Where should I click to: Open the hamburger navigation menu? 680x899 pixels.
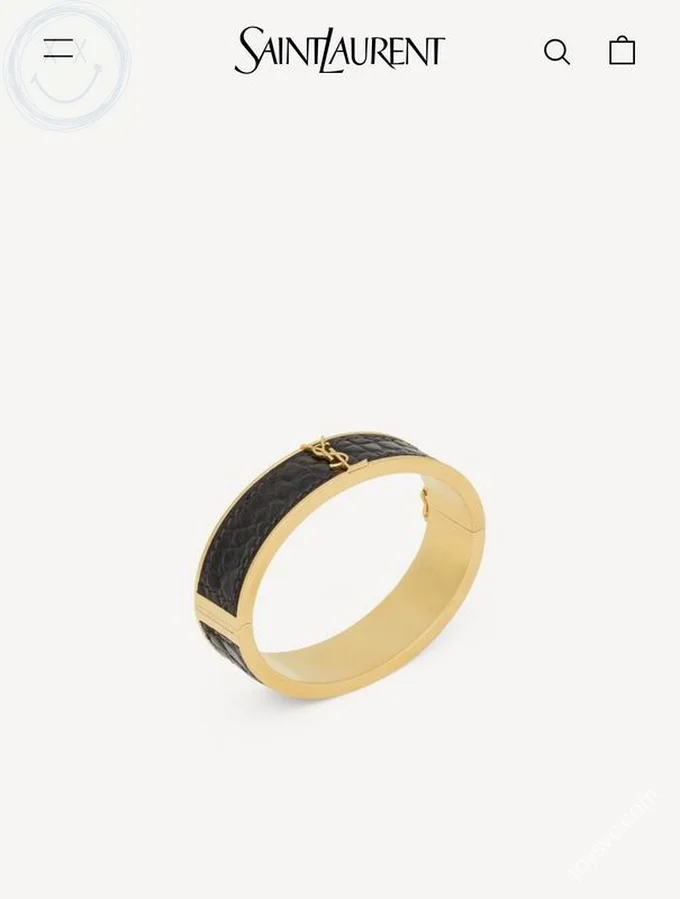pos(59,49)
